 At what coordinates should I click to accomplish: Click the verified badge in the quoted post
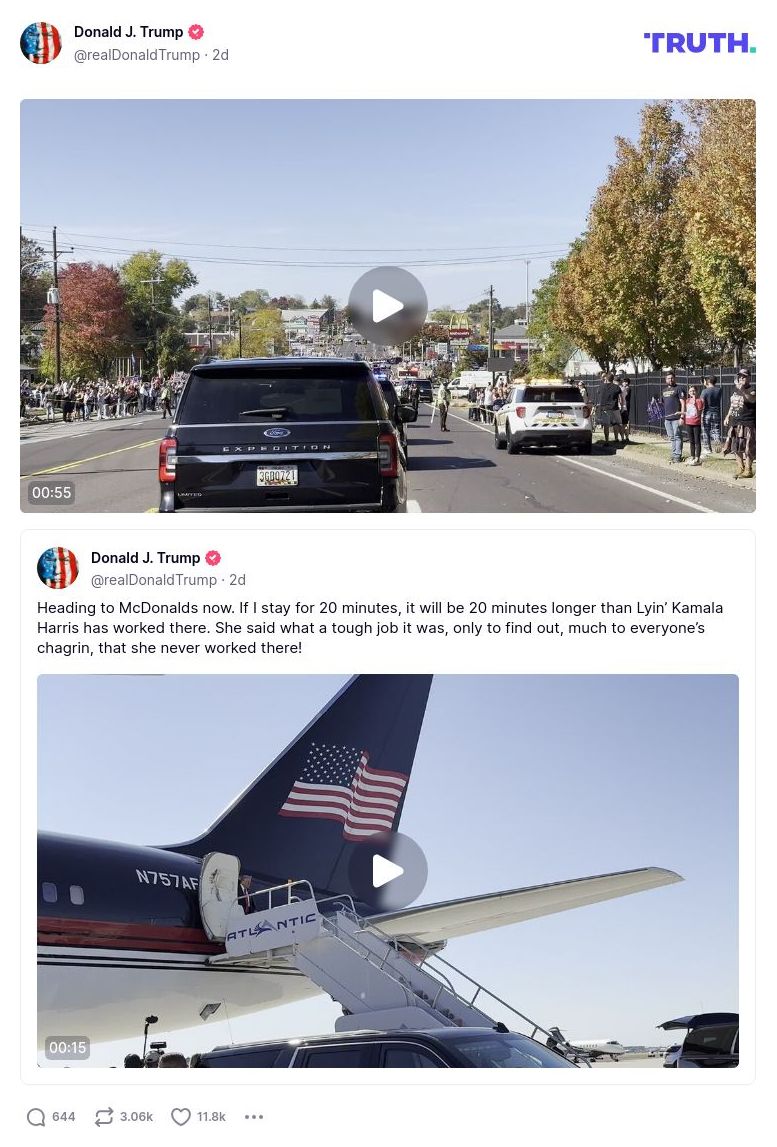point(213,558)
